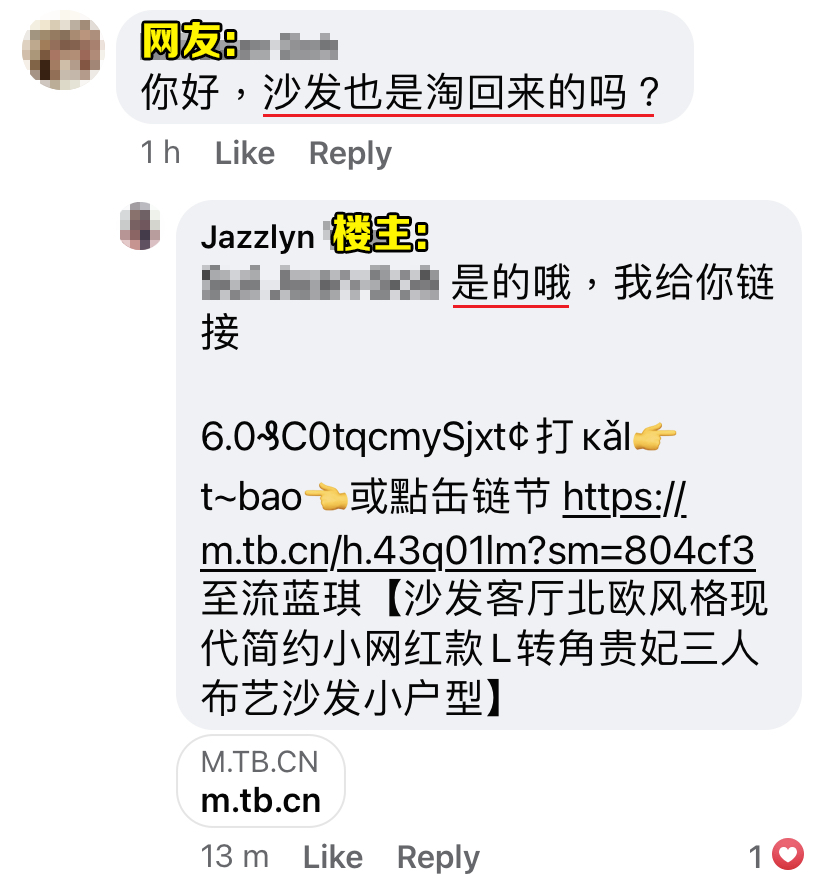Like the comment asking about the sofa
This screenshot has height=879, width=828.
(x=244, y=153)
